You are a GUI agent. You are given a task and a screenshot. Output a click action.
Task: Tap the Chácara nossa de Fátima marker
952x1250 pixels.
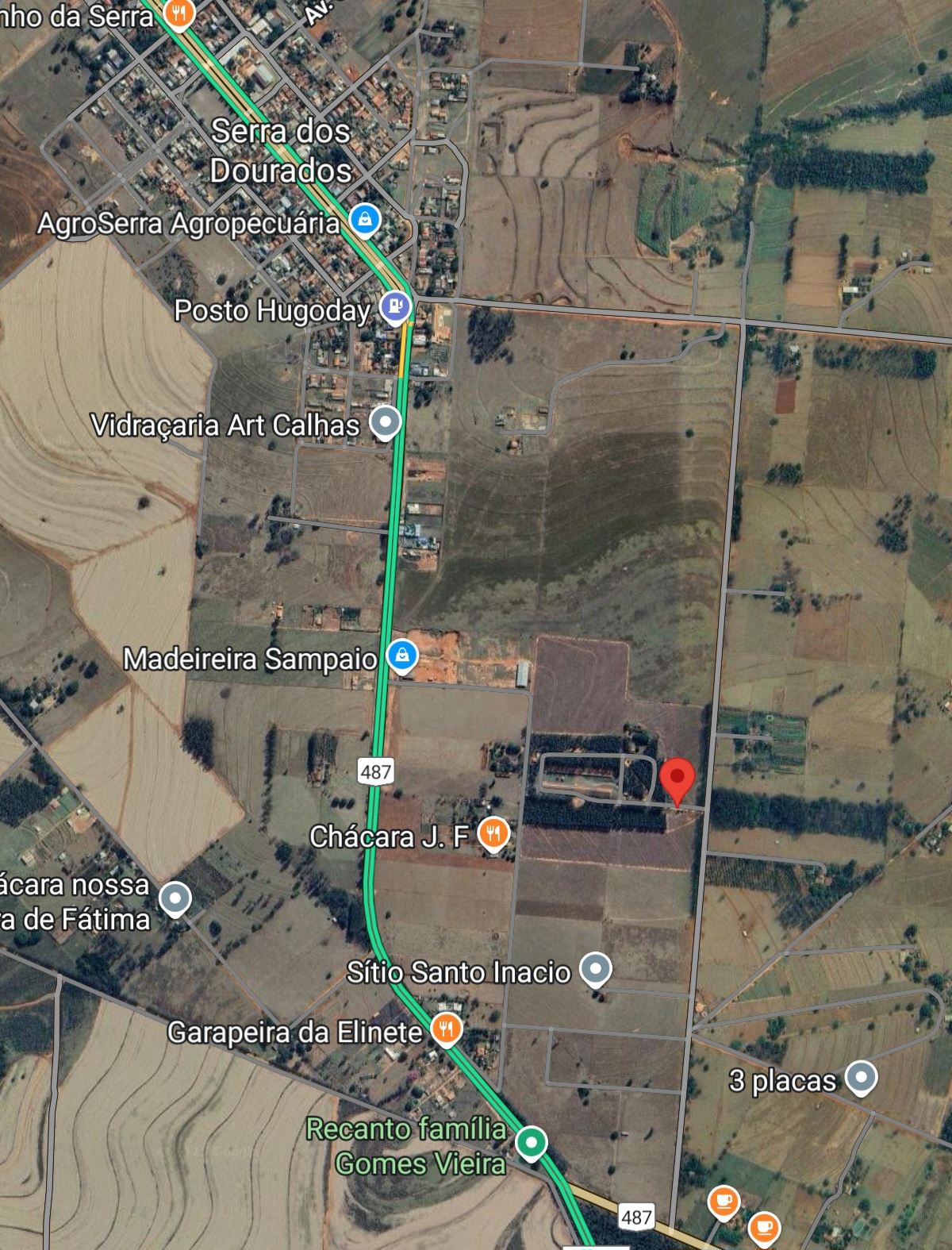[x=175, y=898]
